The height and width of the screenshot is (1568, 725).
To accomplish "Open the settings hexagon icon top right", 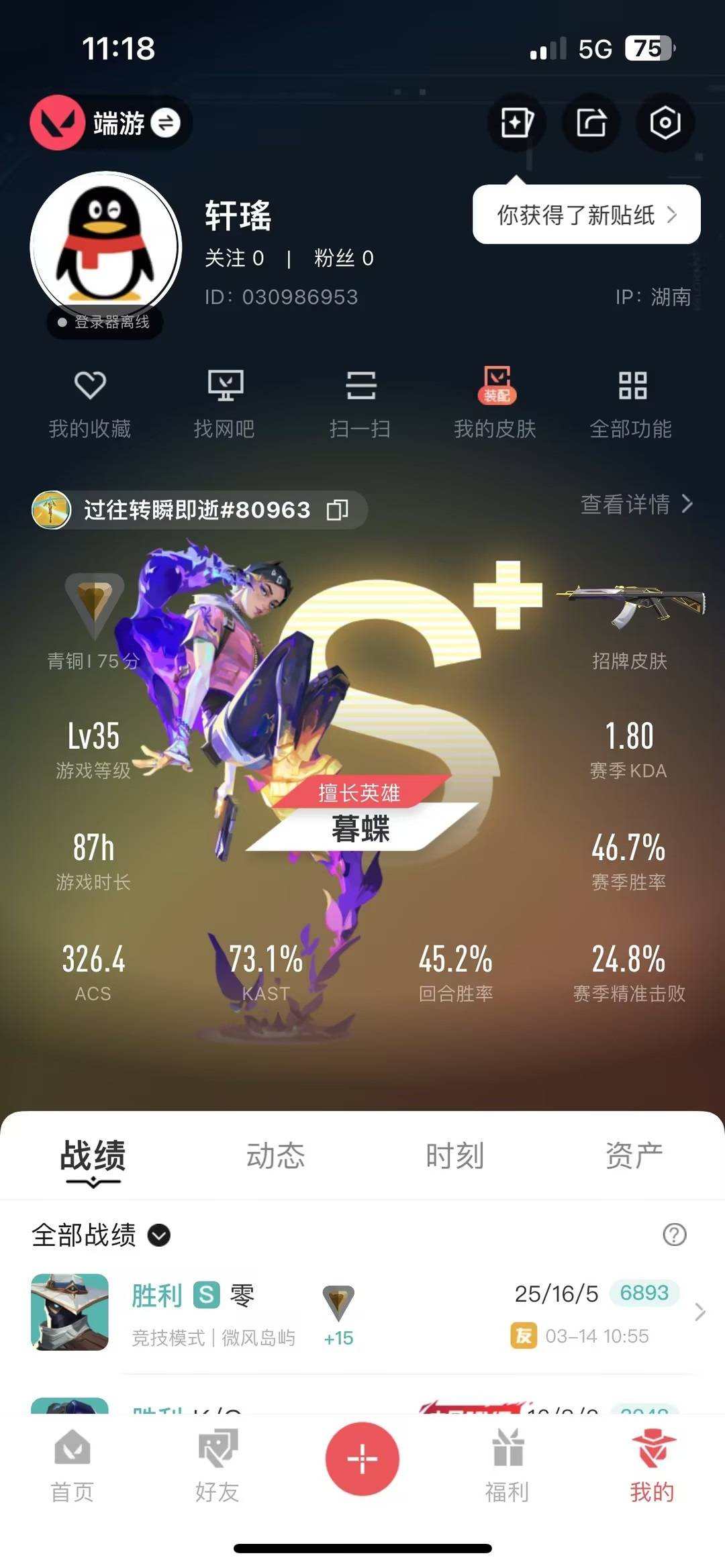I will pyautogui.click(x=663, y=122).
